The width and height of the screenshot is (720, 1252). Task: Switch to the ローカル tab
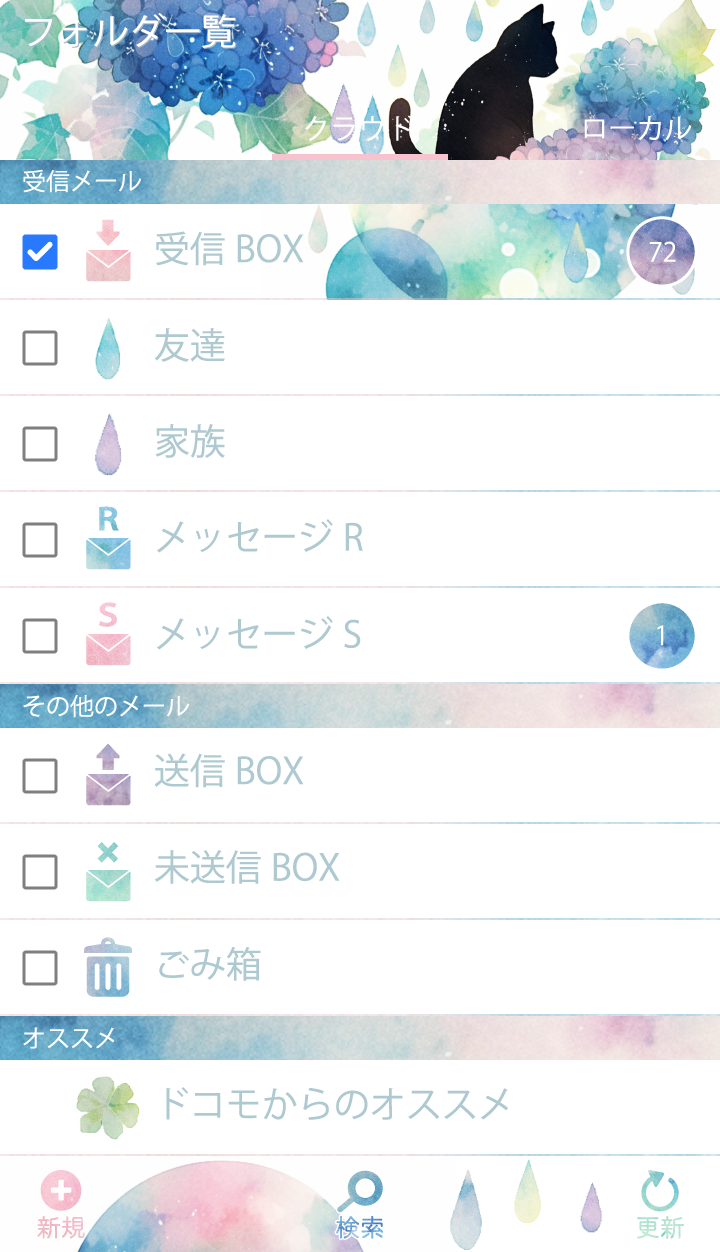[636, 129]
